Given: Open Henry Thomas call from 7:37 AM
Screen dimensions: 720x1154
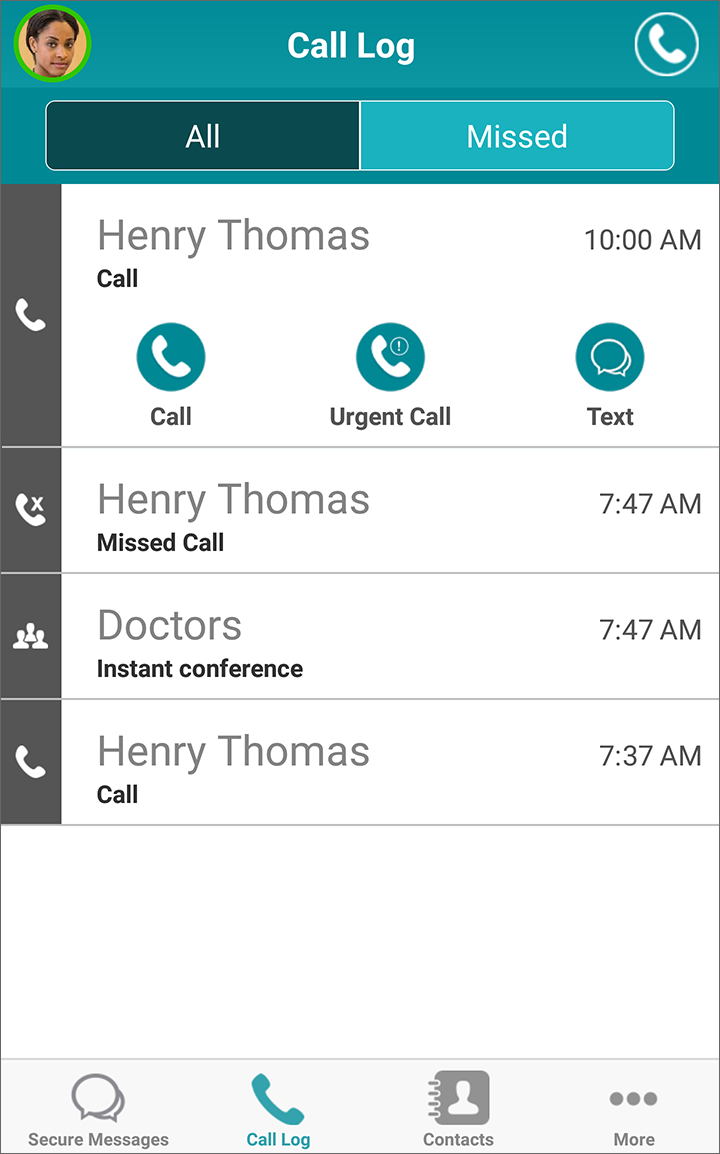Looking at the screenshot, I should point(360,762).
